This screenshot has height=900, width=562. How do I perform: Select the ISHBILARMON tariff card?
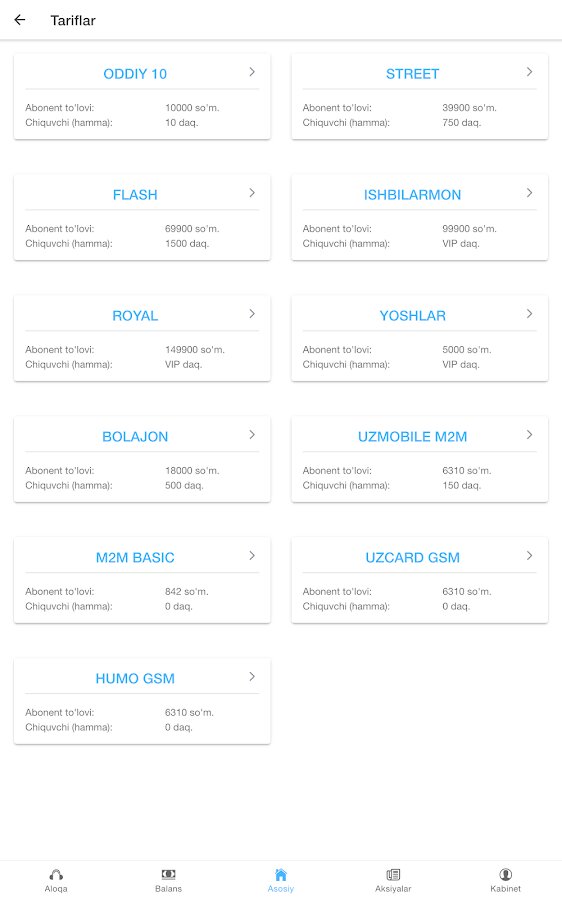tap(420, 218)
